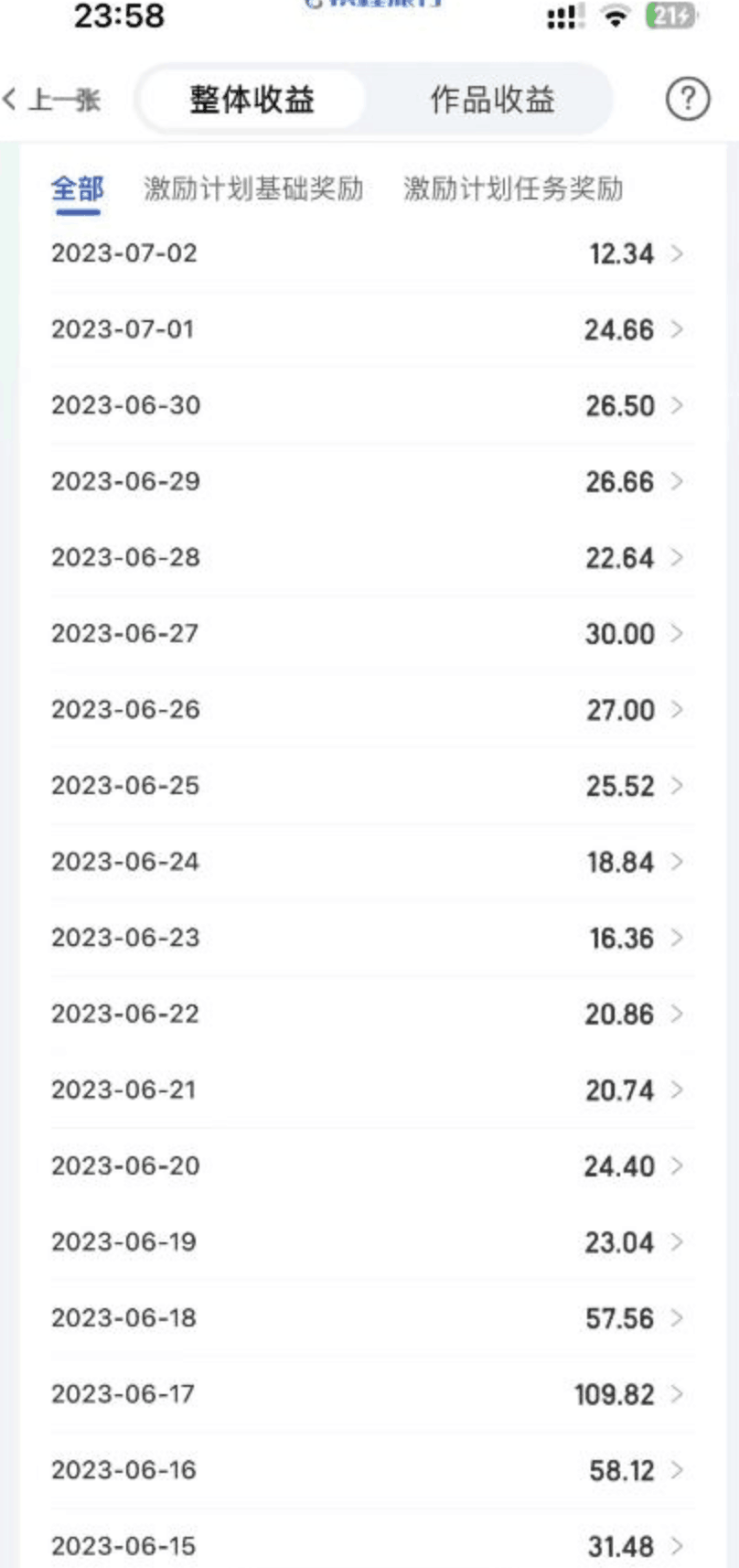
Task: Open the 2023-06-23 earnings entry
Action: [x=369, y=937]
